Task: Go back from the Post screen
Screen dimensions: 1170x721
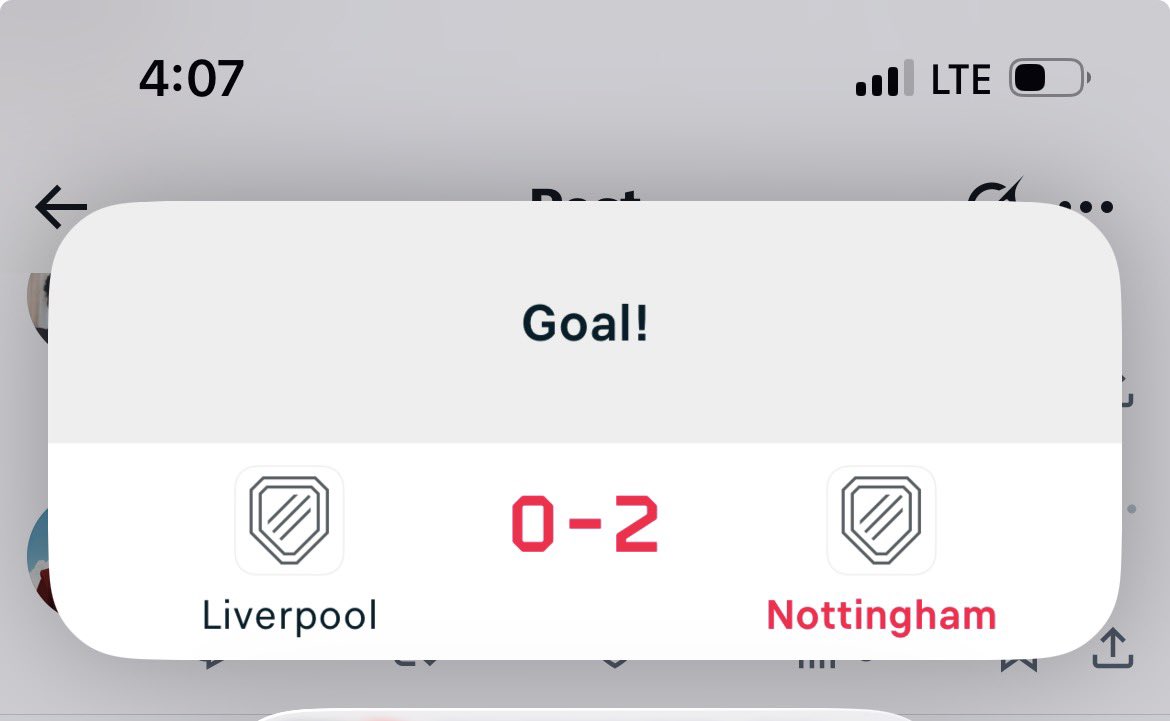Action: click(60, 208)
